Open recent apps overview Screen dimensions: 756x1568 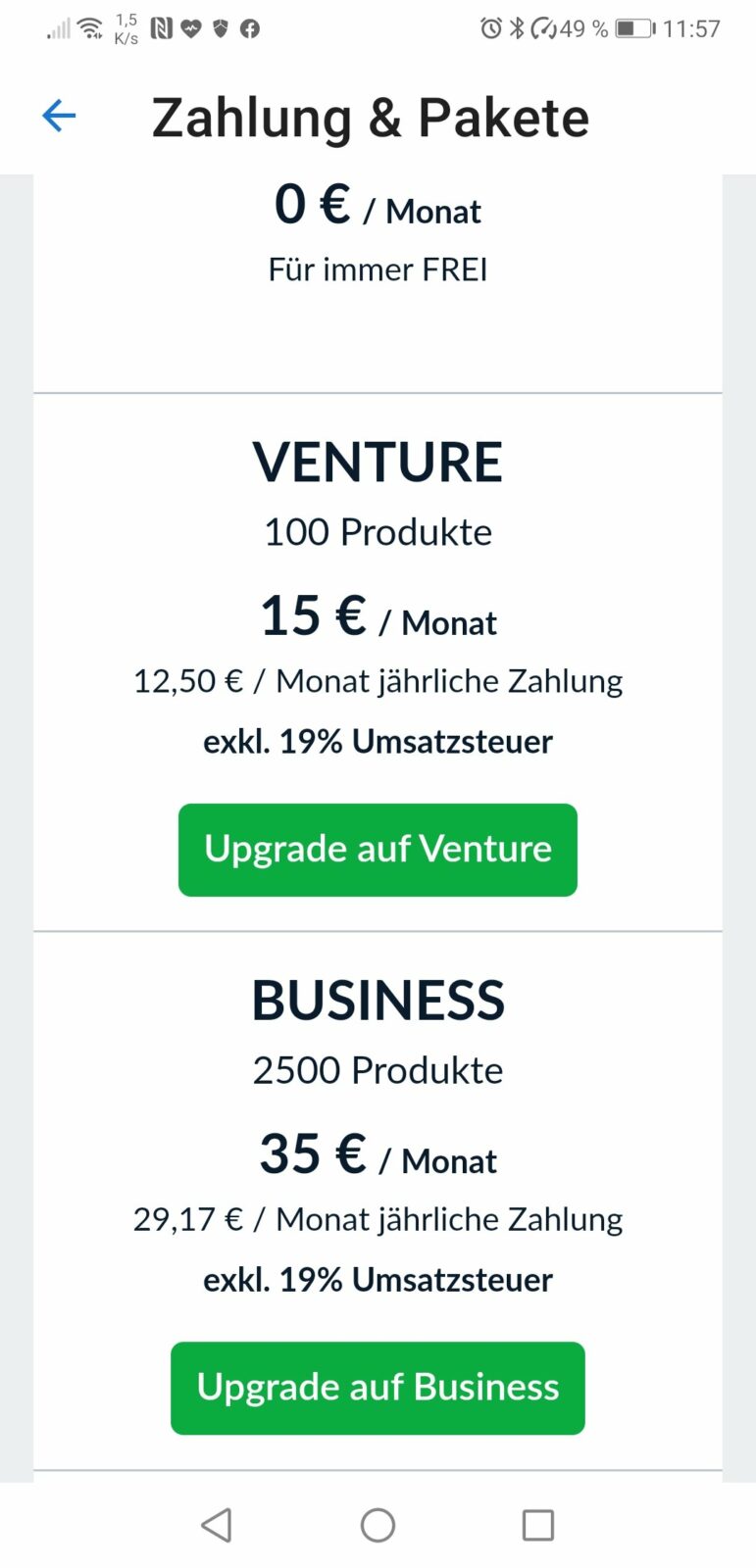(537, 1525)
